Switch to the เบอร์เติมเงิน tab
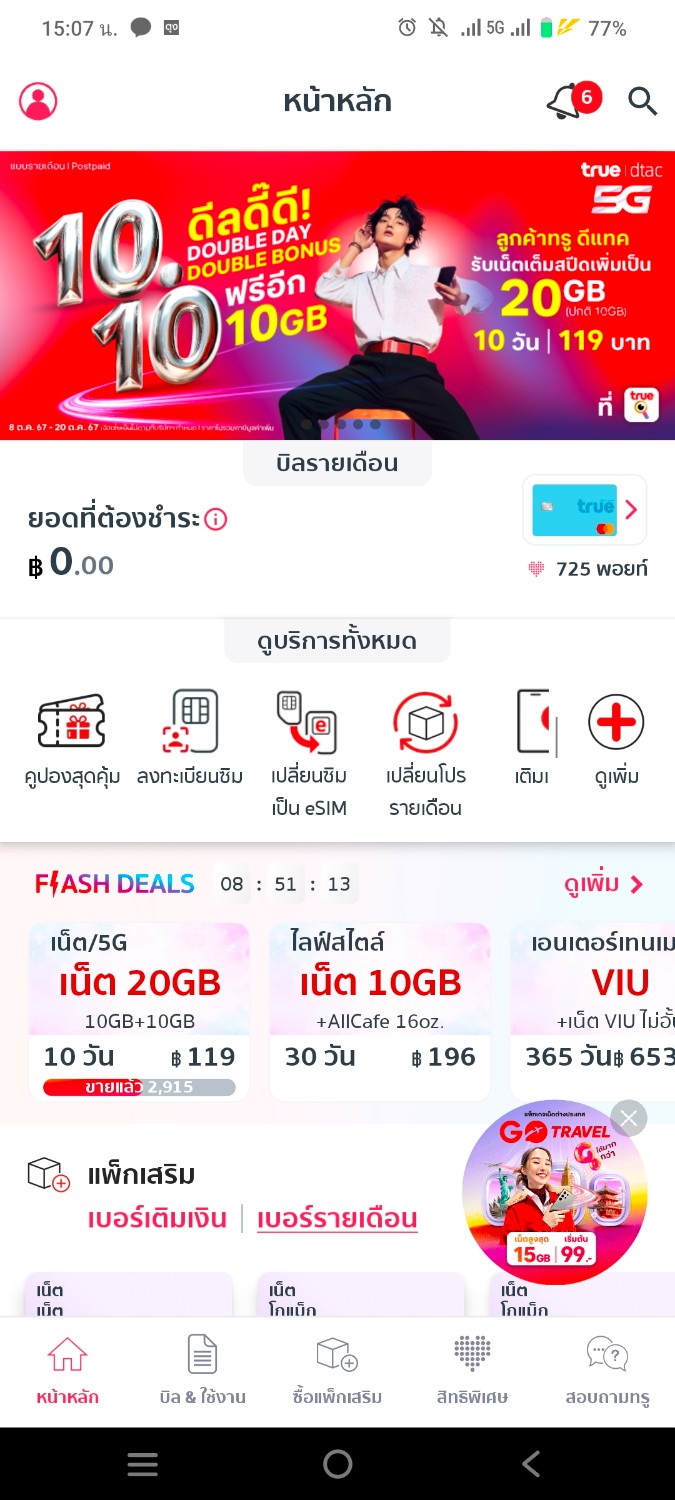Viewport: 675px width, 1500px height. tap(155, 1219)
